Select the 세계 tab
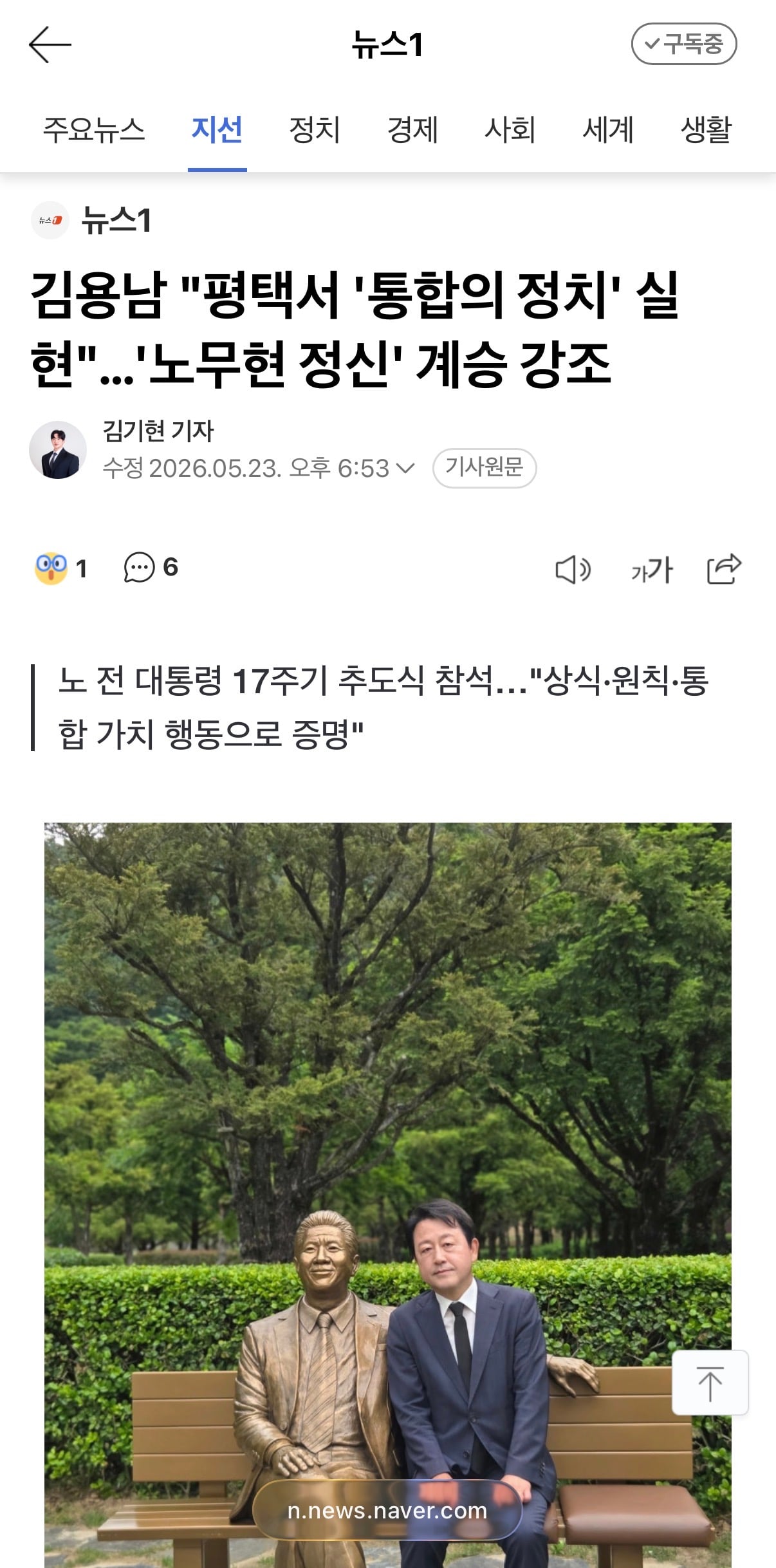The width and height of the screenshot is (776, 1568). (x=608, y=129)
